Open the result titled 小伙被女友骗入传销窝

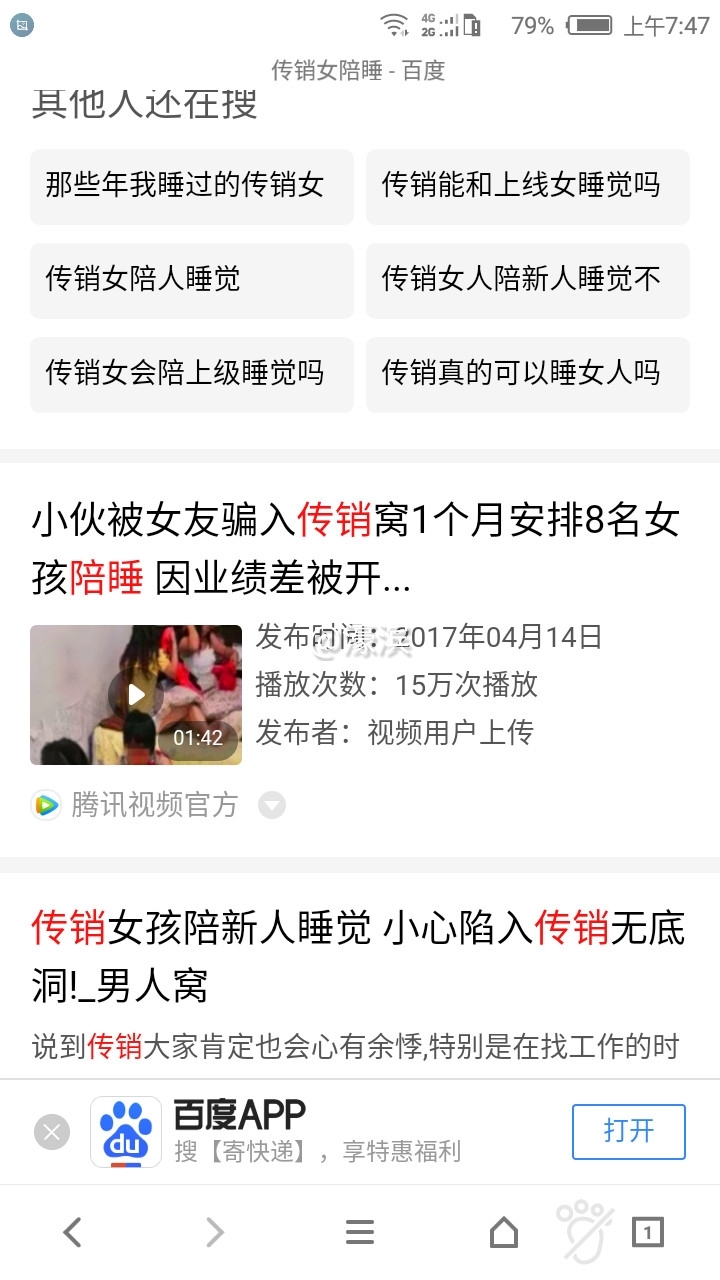pos(356,549)
